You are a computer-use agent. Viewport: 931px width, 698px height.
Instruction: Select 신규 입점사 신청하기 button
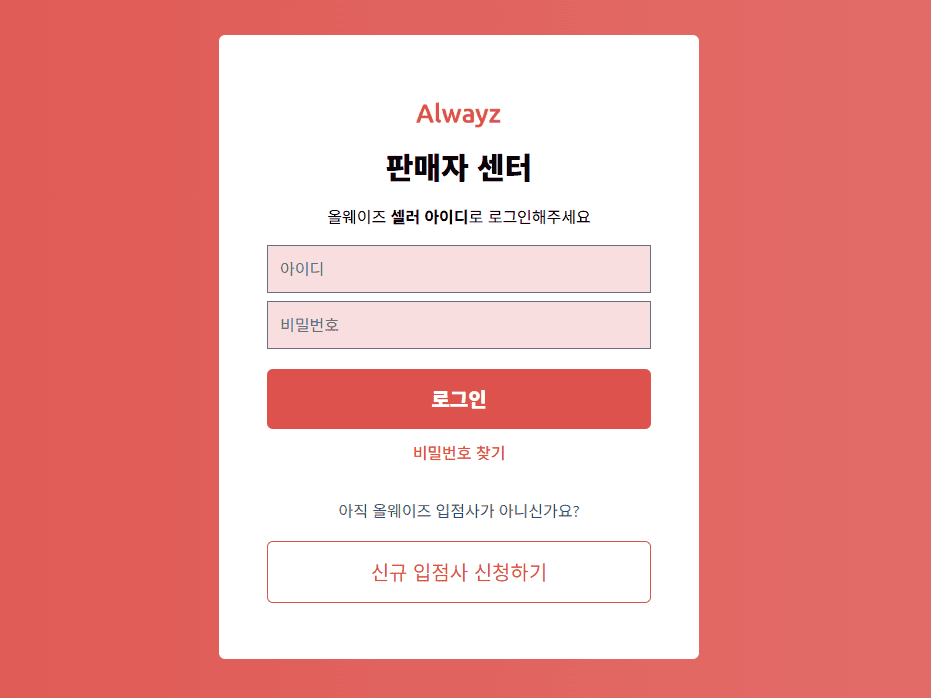[x=458, y=572]
